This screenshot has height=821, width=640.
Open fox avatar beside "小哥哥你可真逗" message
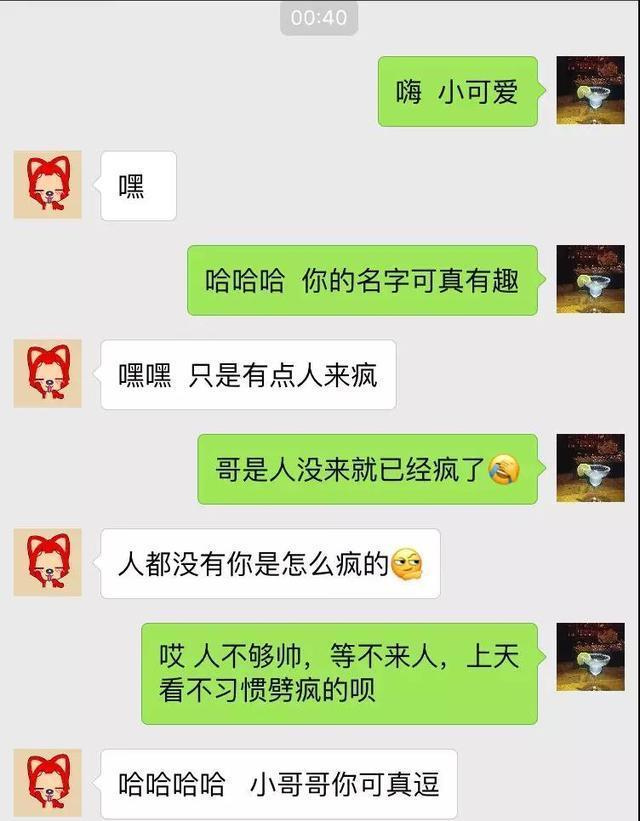[47, 782]
